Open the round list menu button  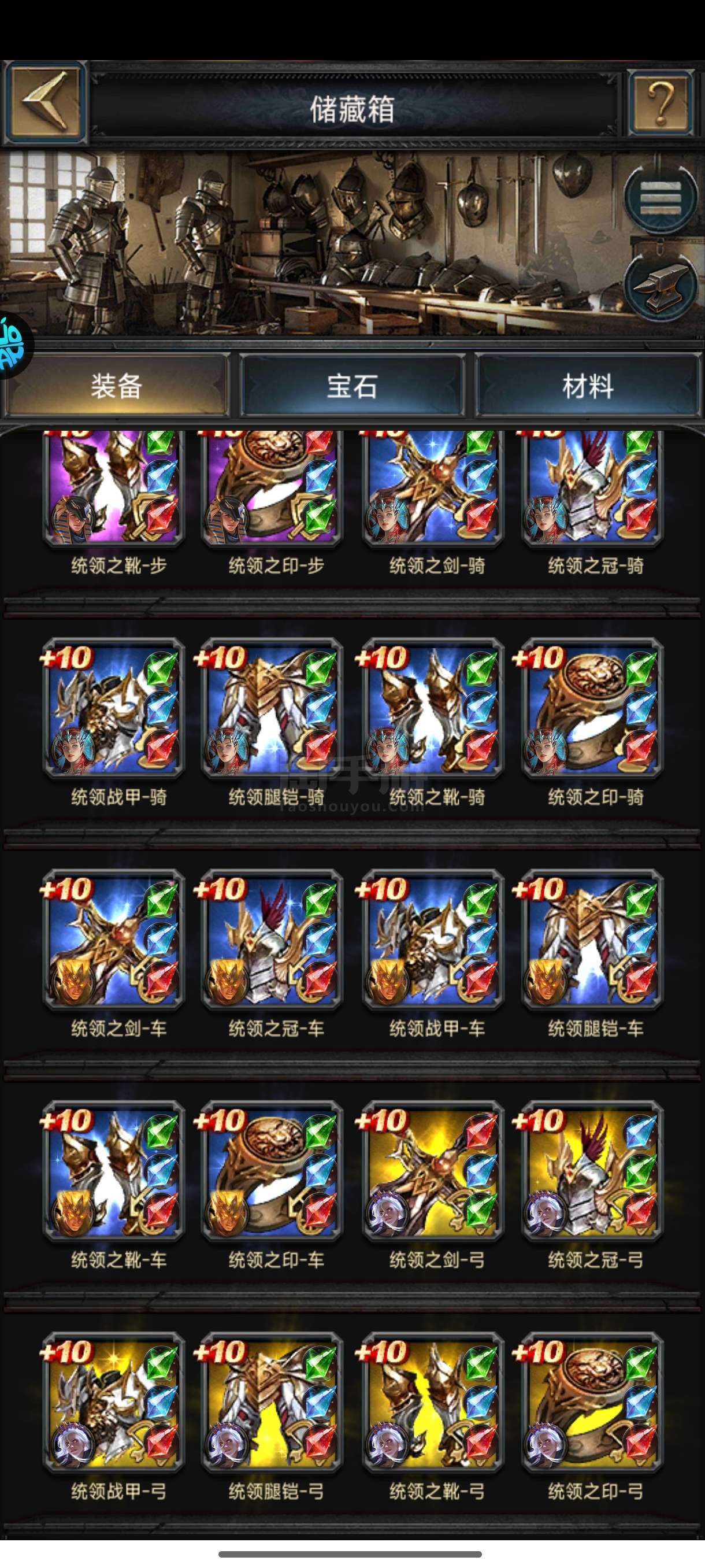(661, 197)
